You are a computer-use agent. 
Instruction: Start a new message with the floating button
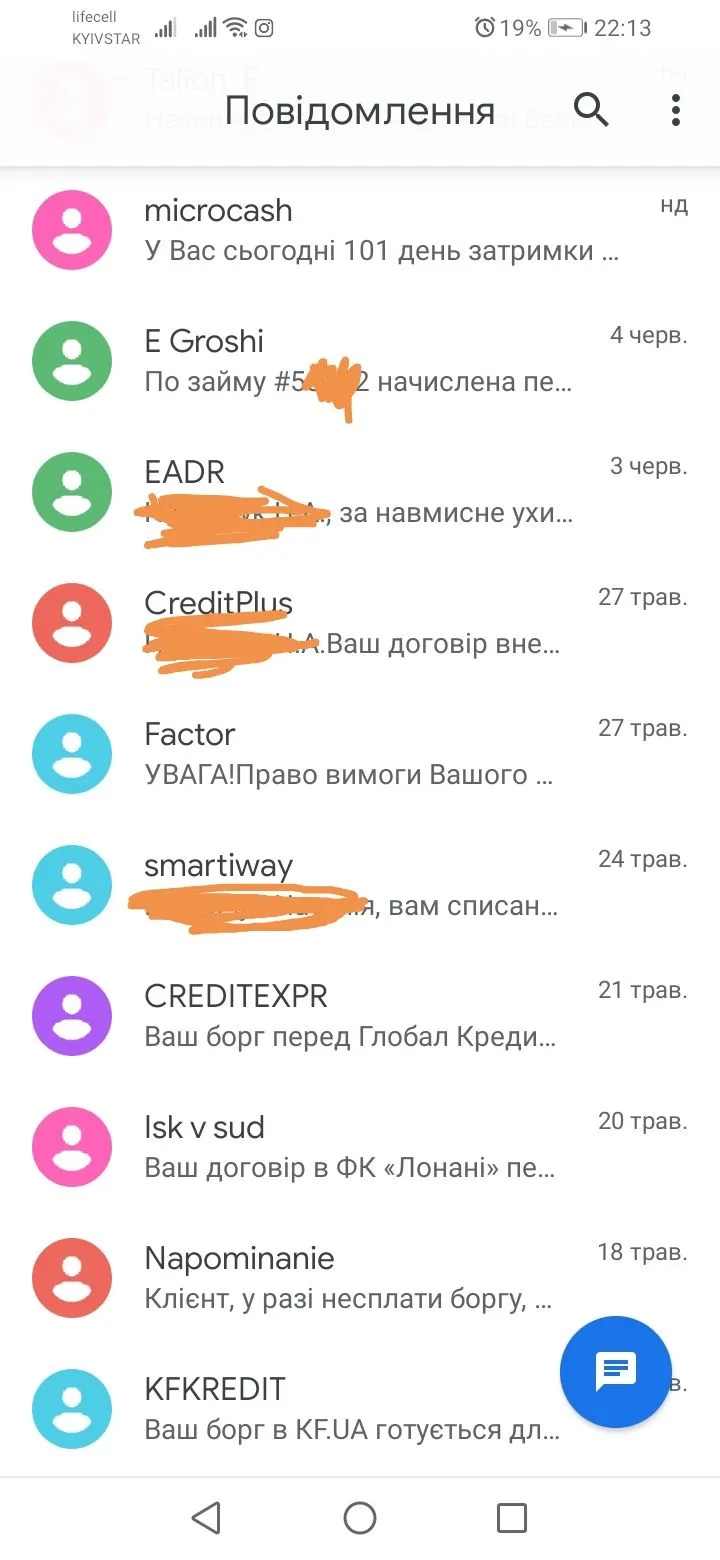click(x=615, y=1371)
